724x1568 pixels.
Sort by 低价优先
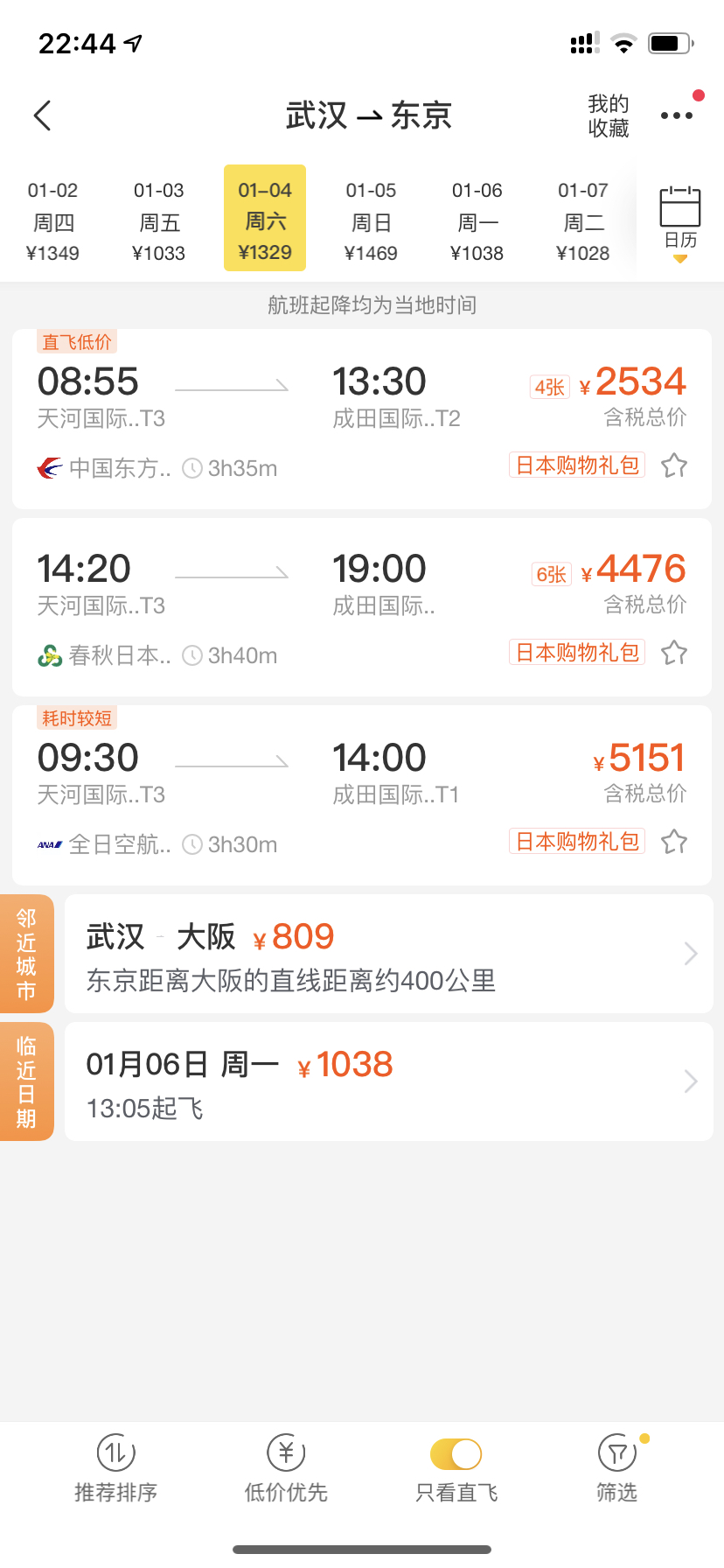click(286, 1469)
